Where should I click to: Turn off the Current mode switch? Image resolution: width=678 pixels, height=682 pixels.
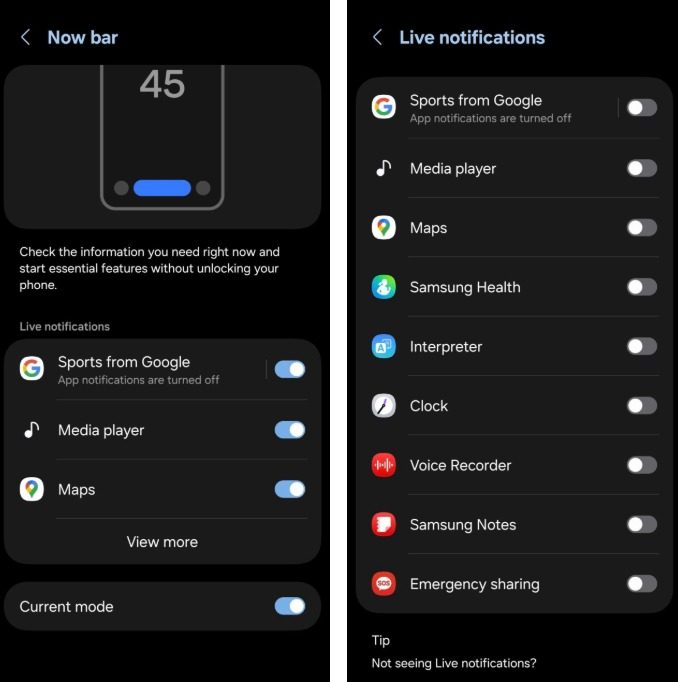(x=289, y=606)
